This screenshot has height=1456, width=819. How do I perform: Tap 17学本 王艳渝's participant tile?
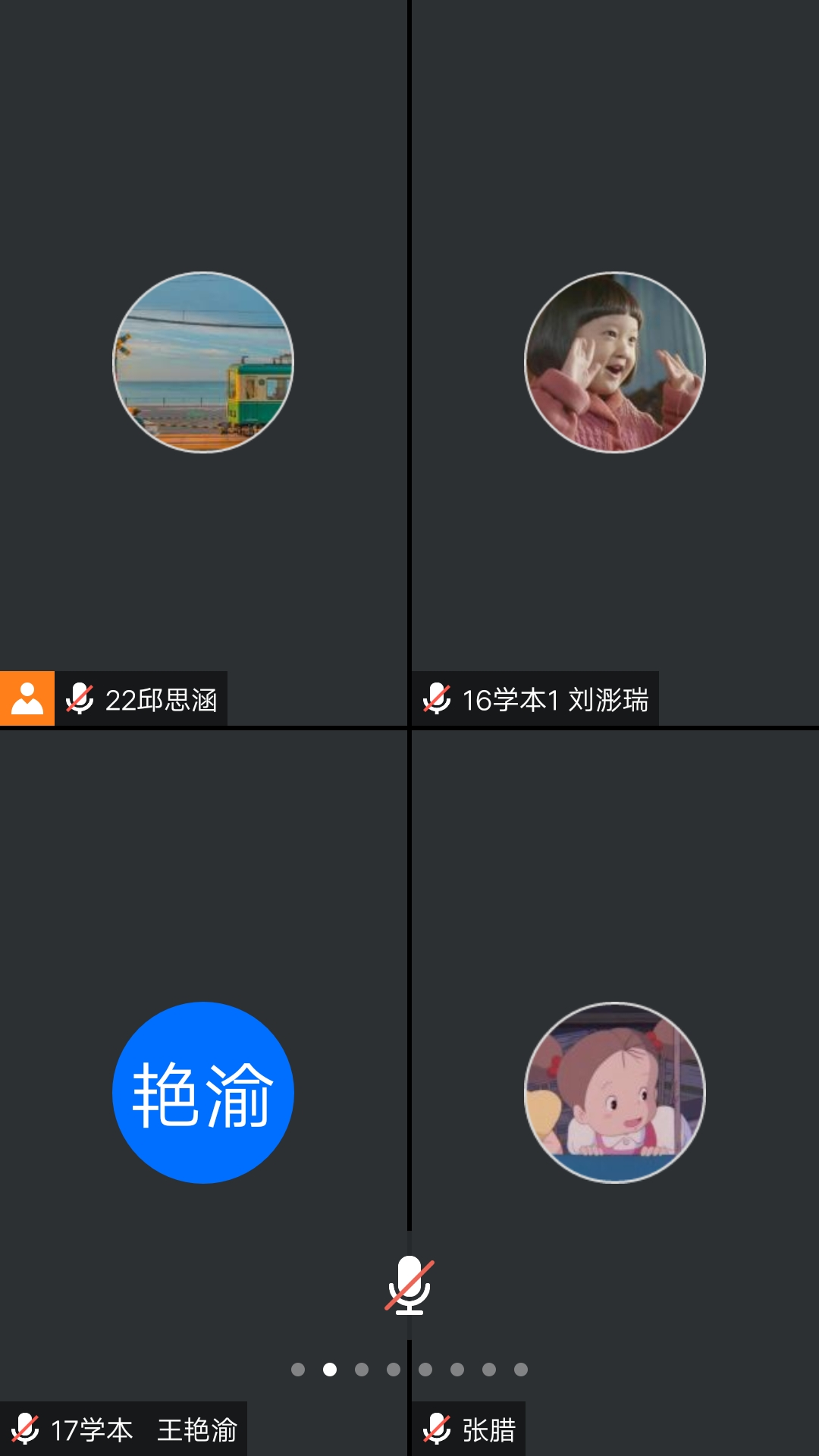(203, 1092)
